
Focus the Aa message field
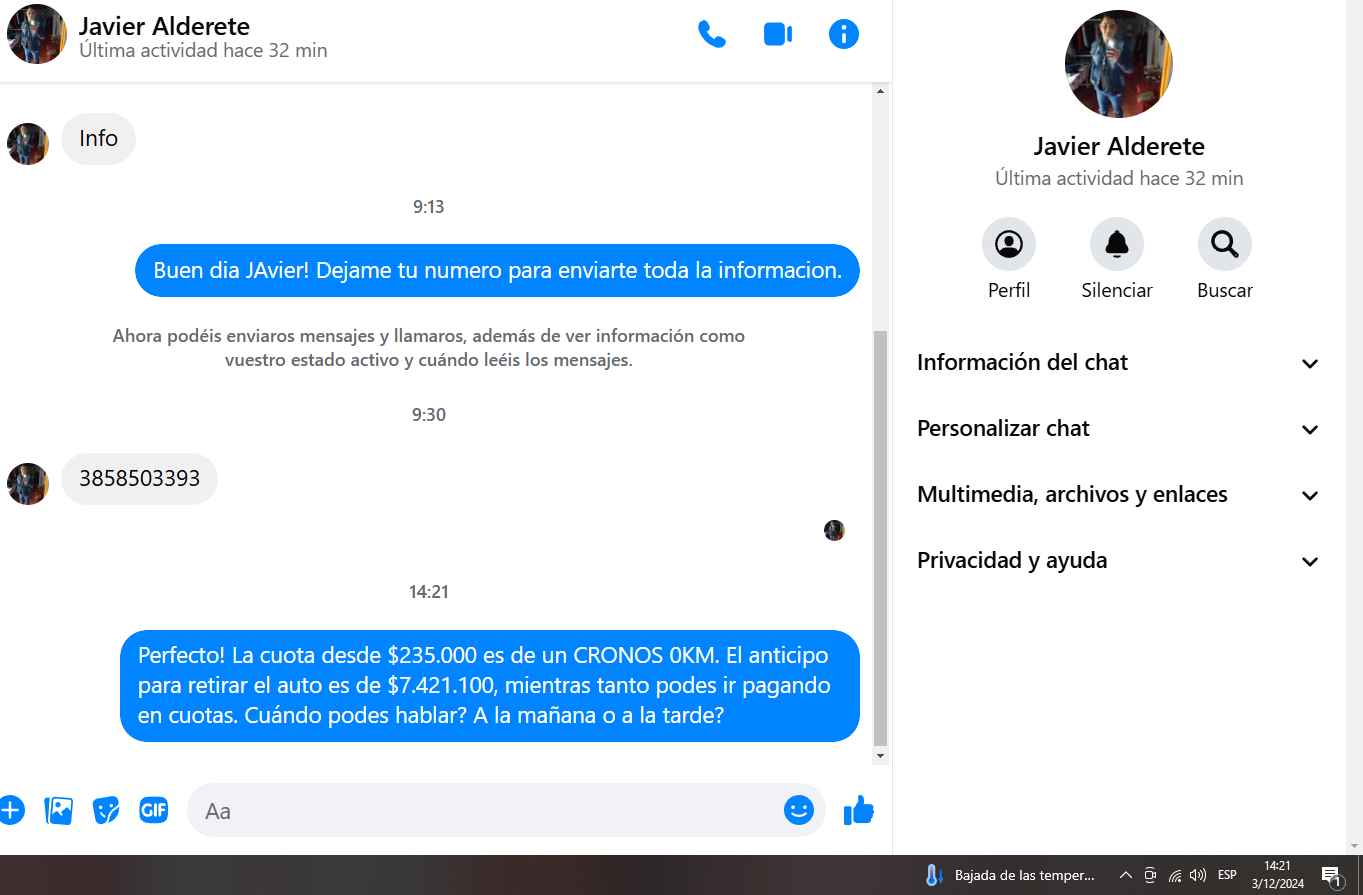tap(480, 810)
